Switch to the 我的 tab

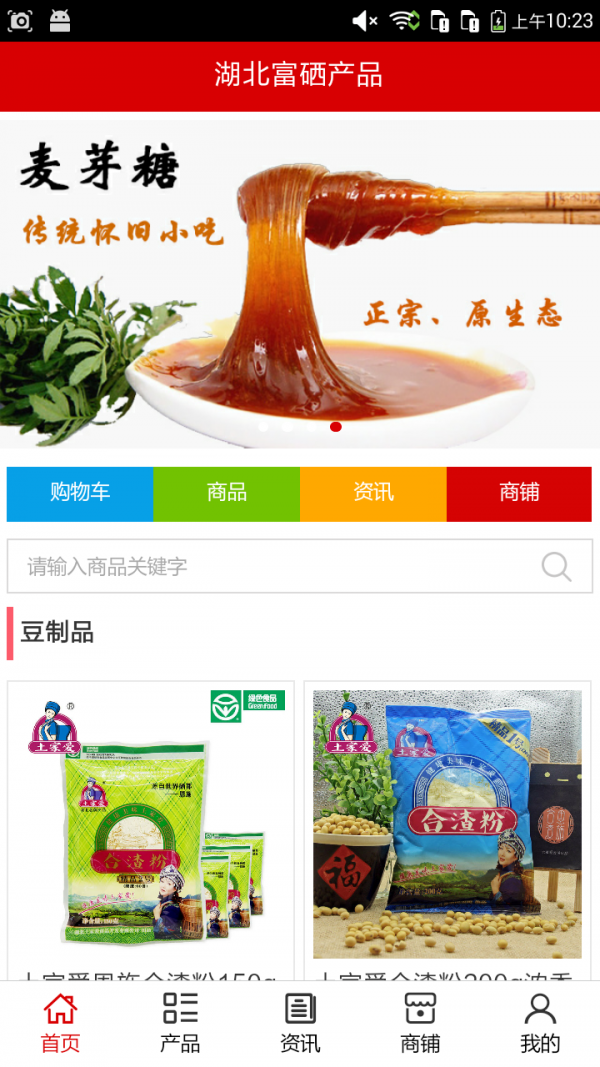(540, 1023)
